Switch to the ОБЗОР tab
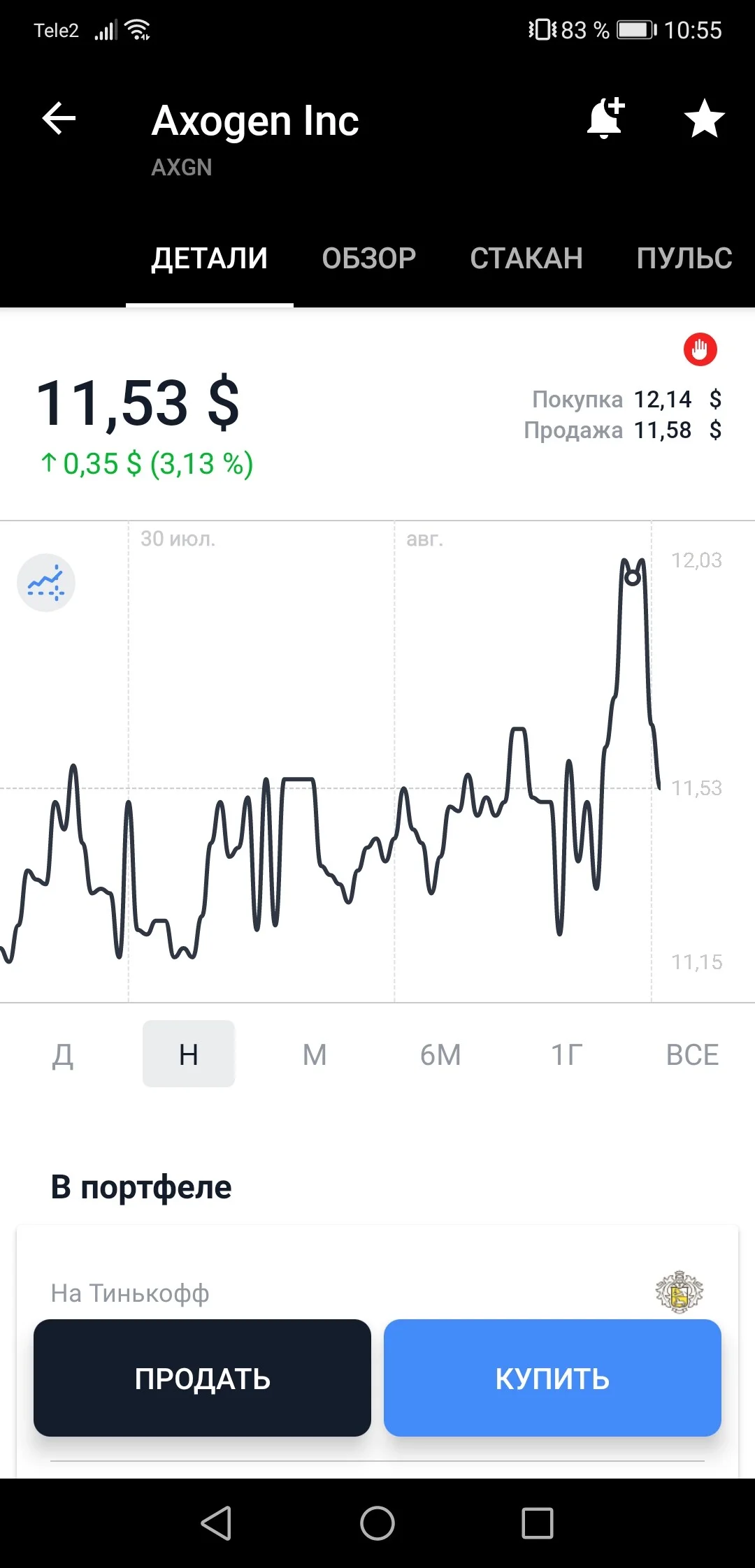Image resolution: width=755 pixels, height=1568 pixels. coord(369,259)
